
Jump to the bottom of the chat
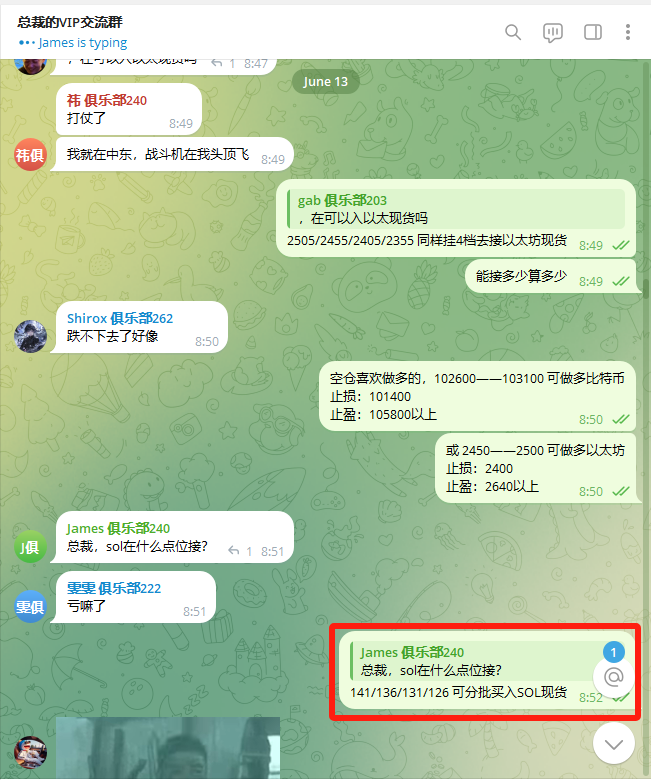(x=613, y=743)
